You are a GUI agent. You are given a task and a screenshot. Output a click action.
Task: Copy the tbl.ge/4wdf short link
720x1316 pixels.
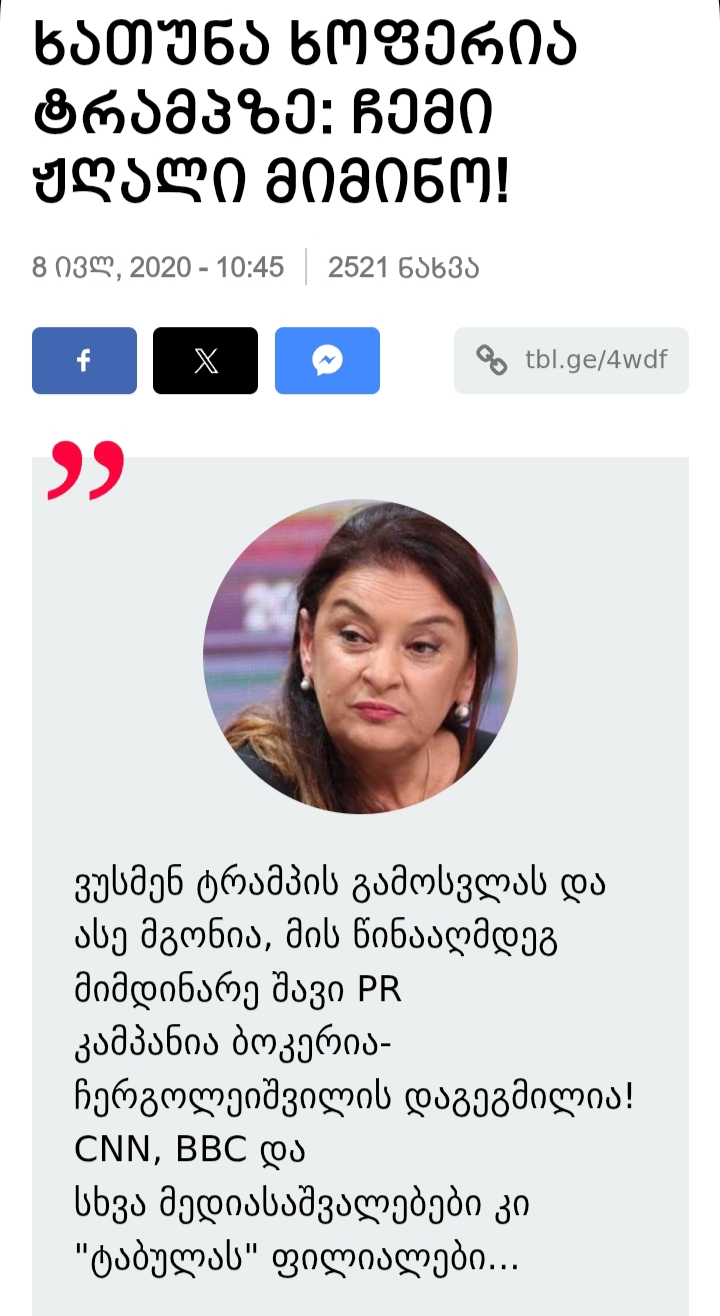click(x=571, y=360)
